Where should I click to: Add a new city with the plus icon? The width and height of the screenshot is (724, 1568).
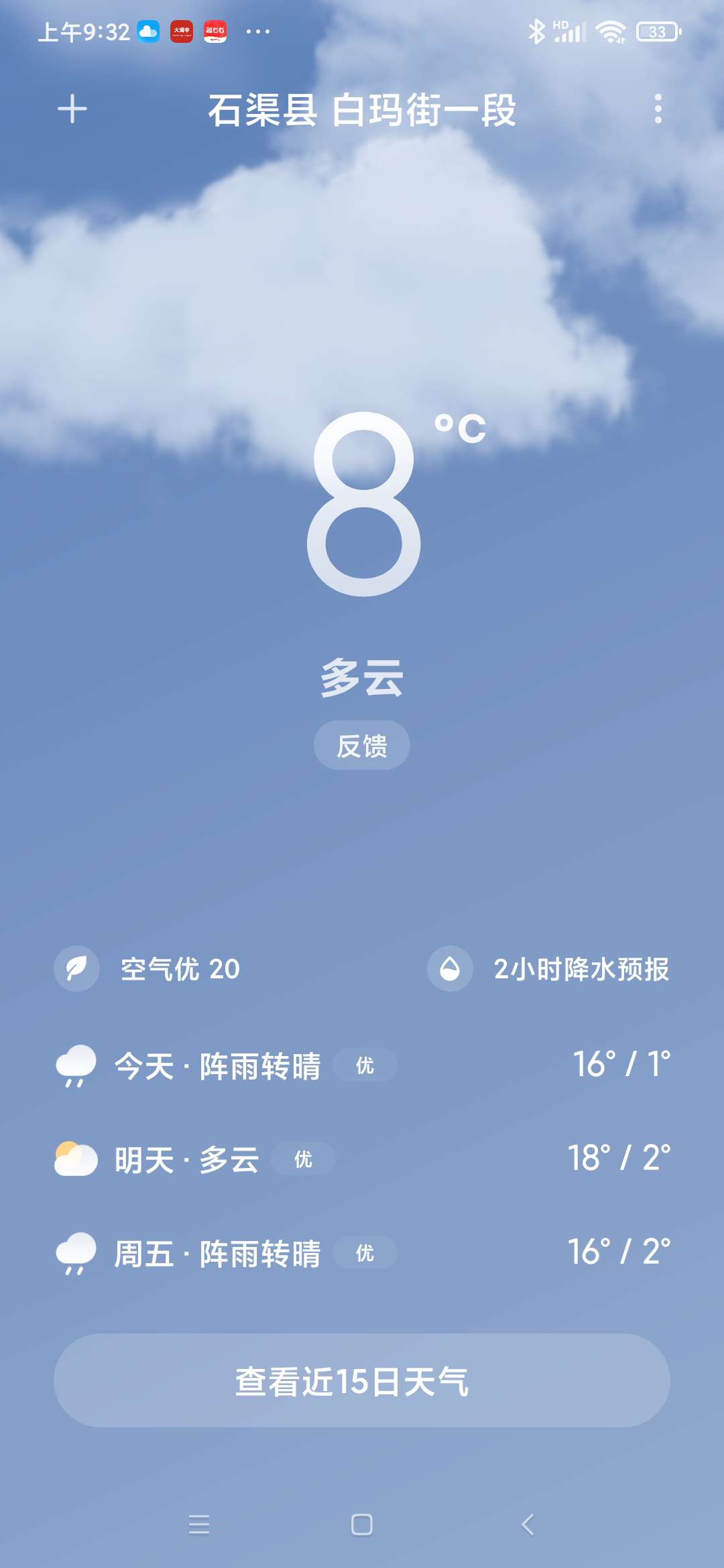tap(72, 109)
